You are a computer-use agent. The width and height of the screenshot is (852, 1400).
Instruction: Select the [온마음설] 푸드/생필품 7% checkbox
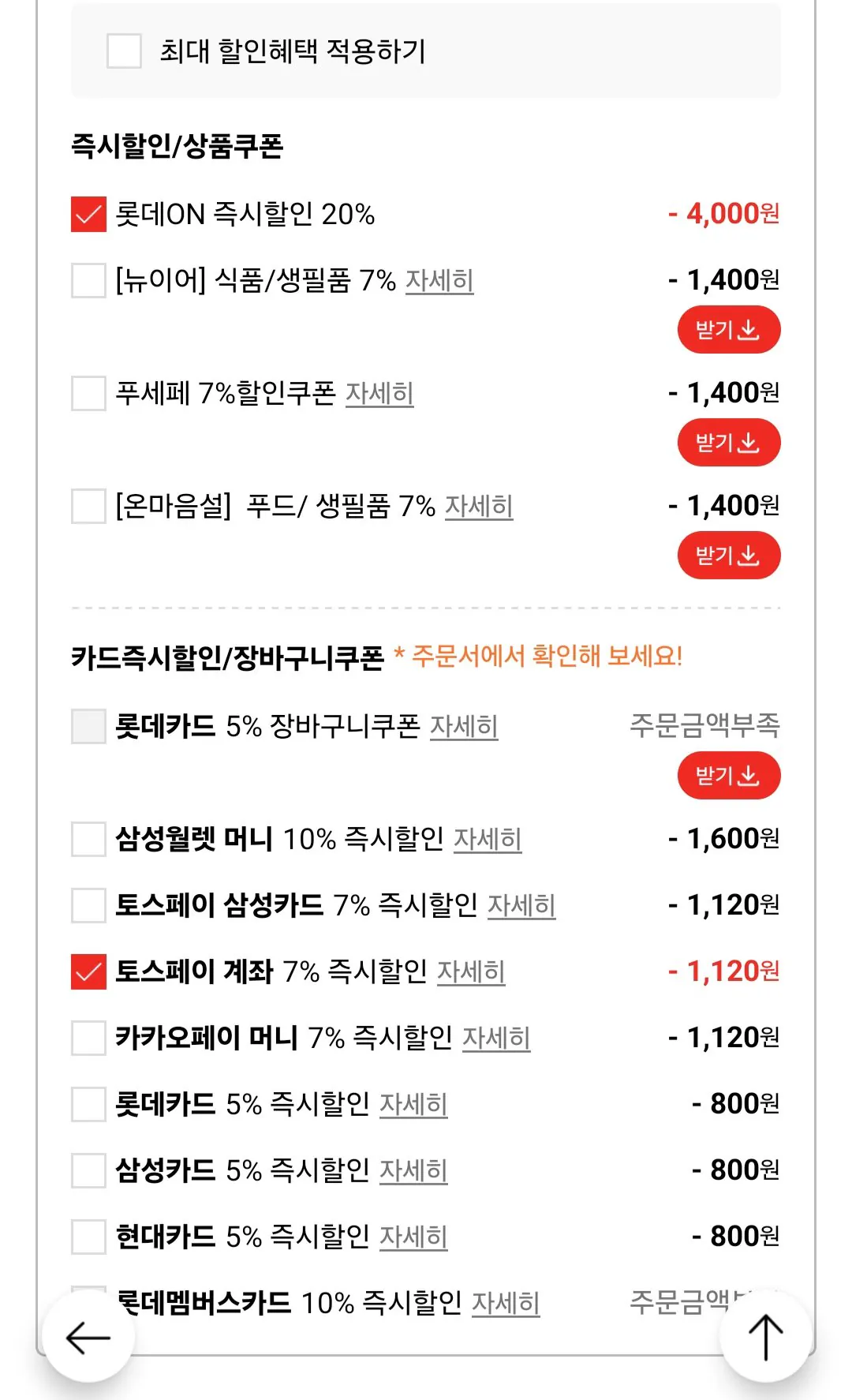88,506
